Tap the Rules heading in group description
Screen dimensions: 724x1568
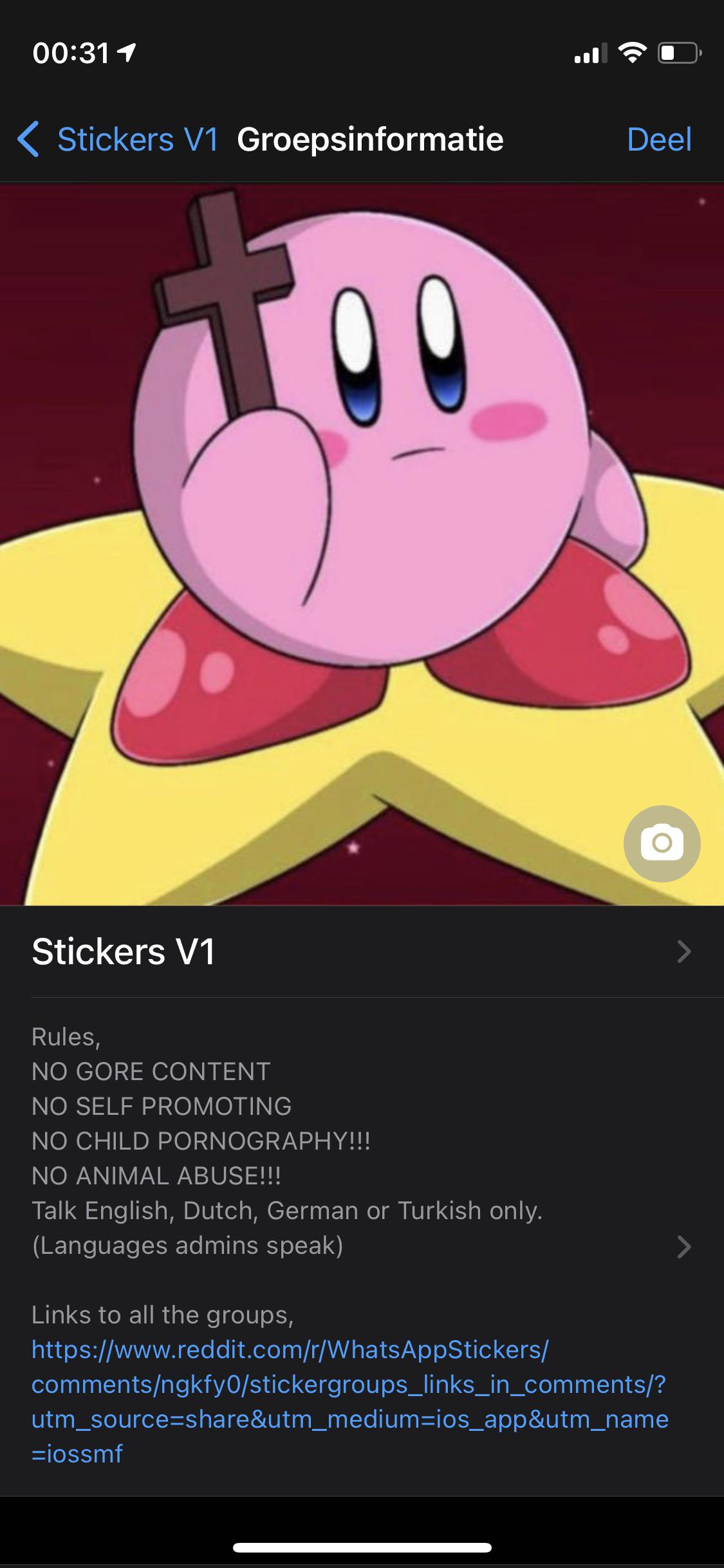(66, 1036)
